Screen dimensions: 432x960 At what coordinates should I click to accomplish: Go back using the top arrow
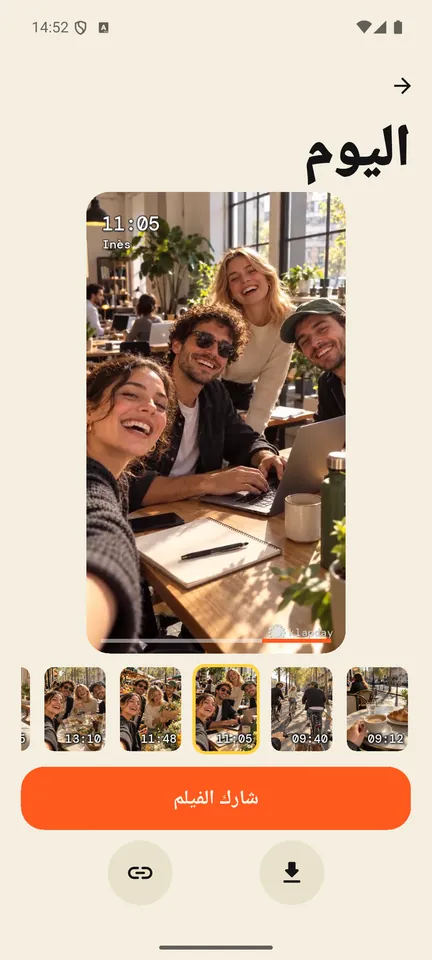[402, 86]
